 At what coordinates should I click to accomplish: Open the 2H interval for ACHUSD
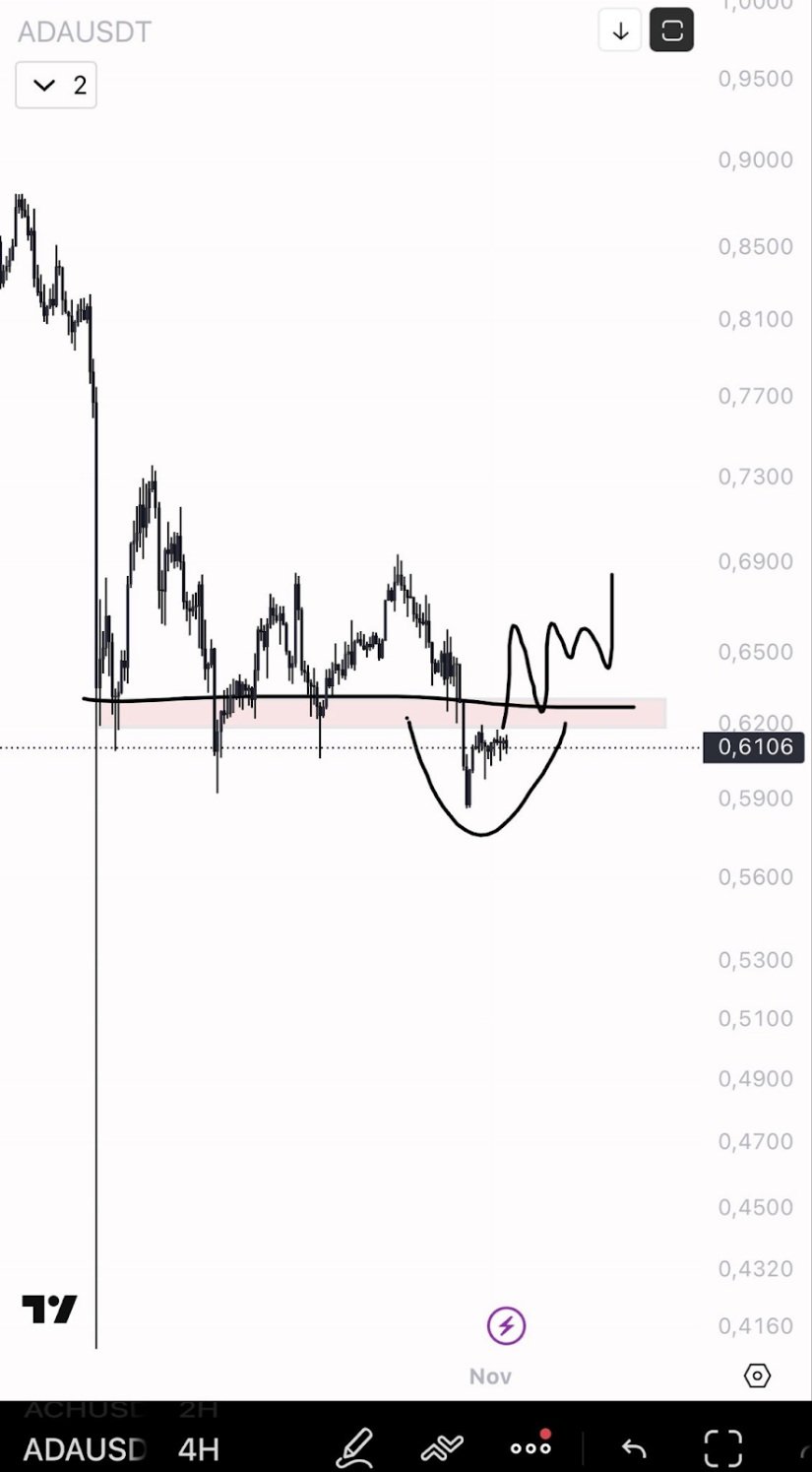click(196, 1408)
